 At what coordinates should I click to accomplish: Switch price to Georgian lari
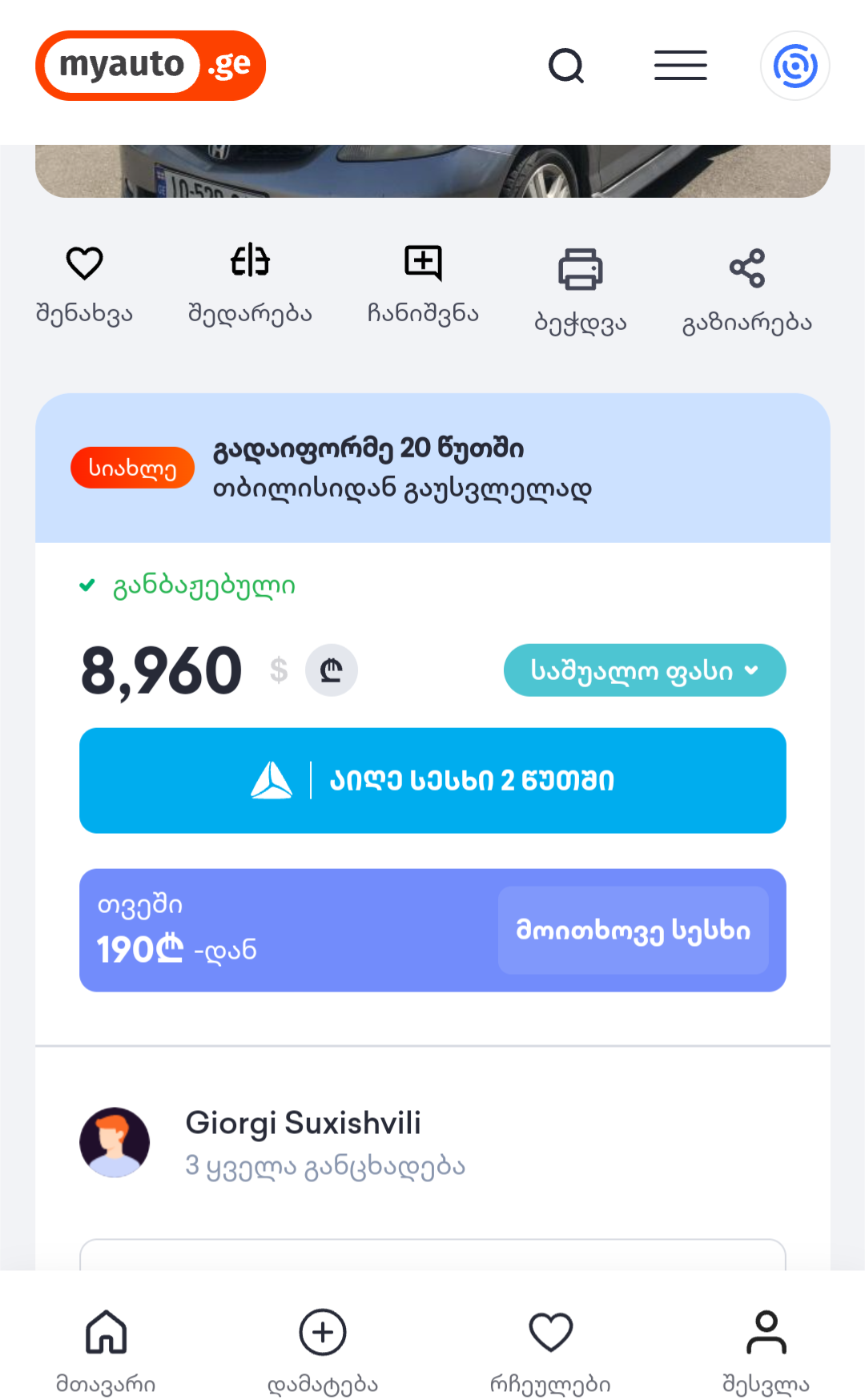(331, 670)
